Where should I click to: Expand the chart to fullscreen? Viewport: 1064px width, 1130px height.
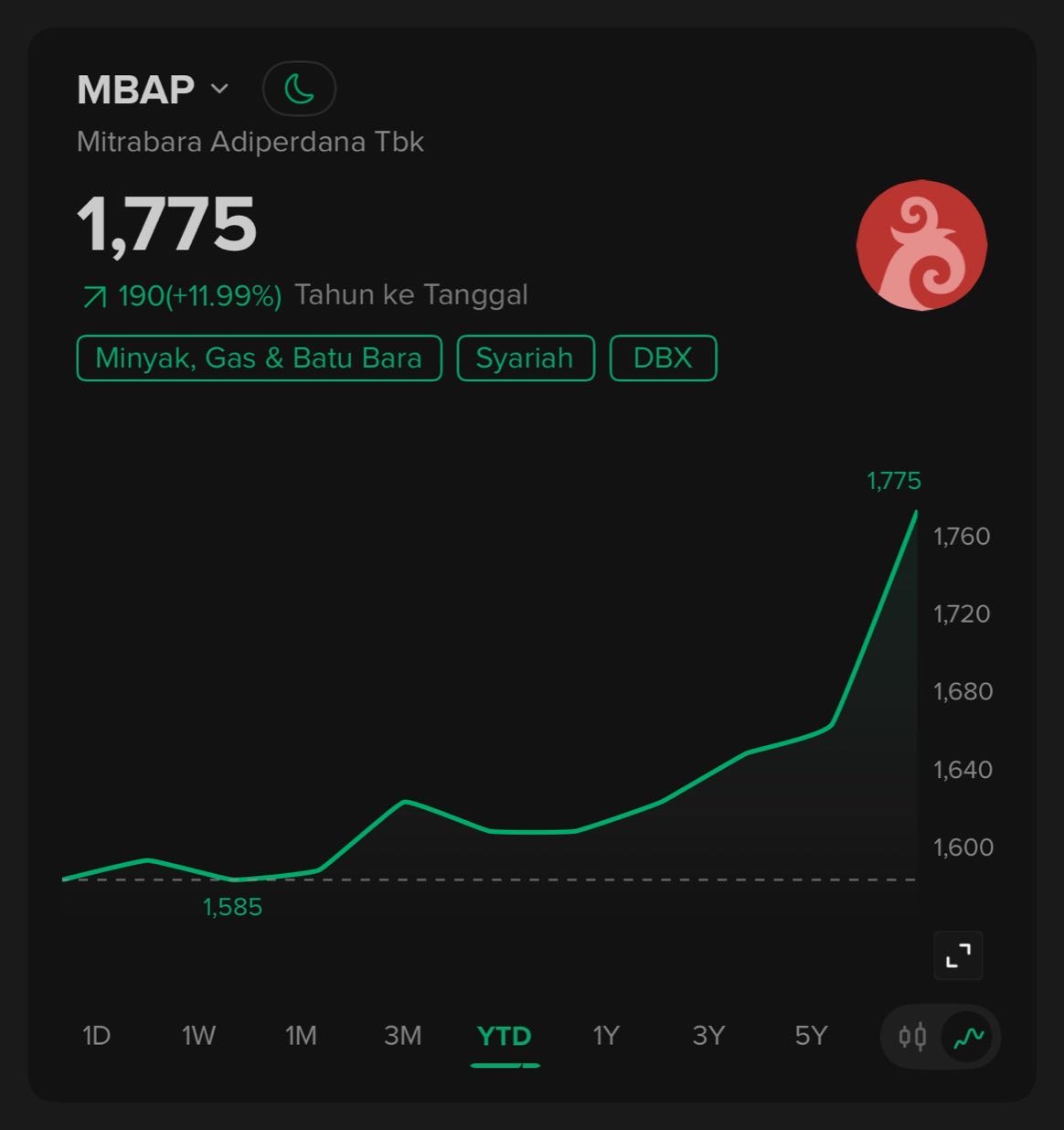tap(957, 955)
